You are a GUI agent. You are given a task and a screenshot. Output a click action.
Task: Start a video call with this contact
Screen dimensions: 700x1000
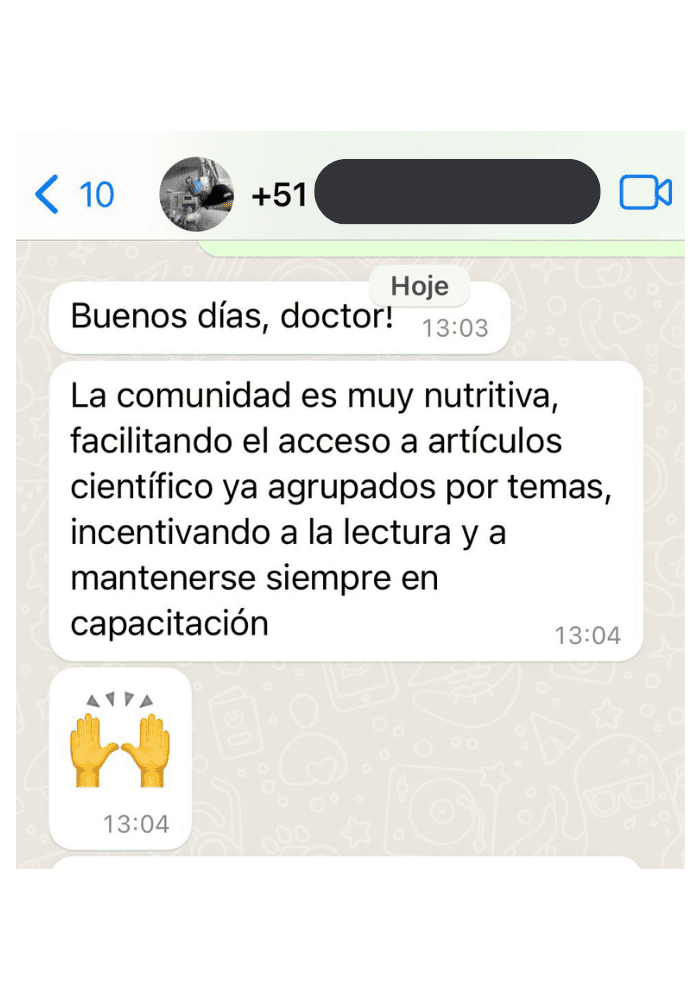[644, 193]
